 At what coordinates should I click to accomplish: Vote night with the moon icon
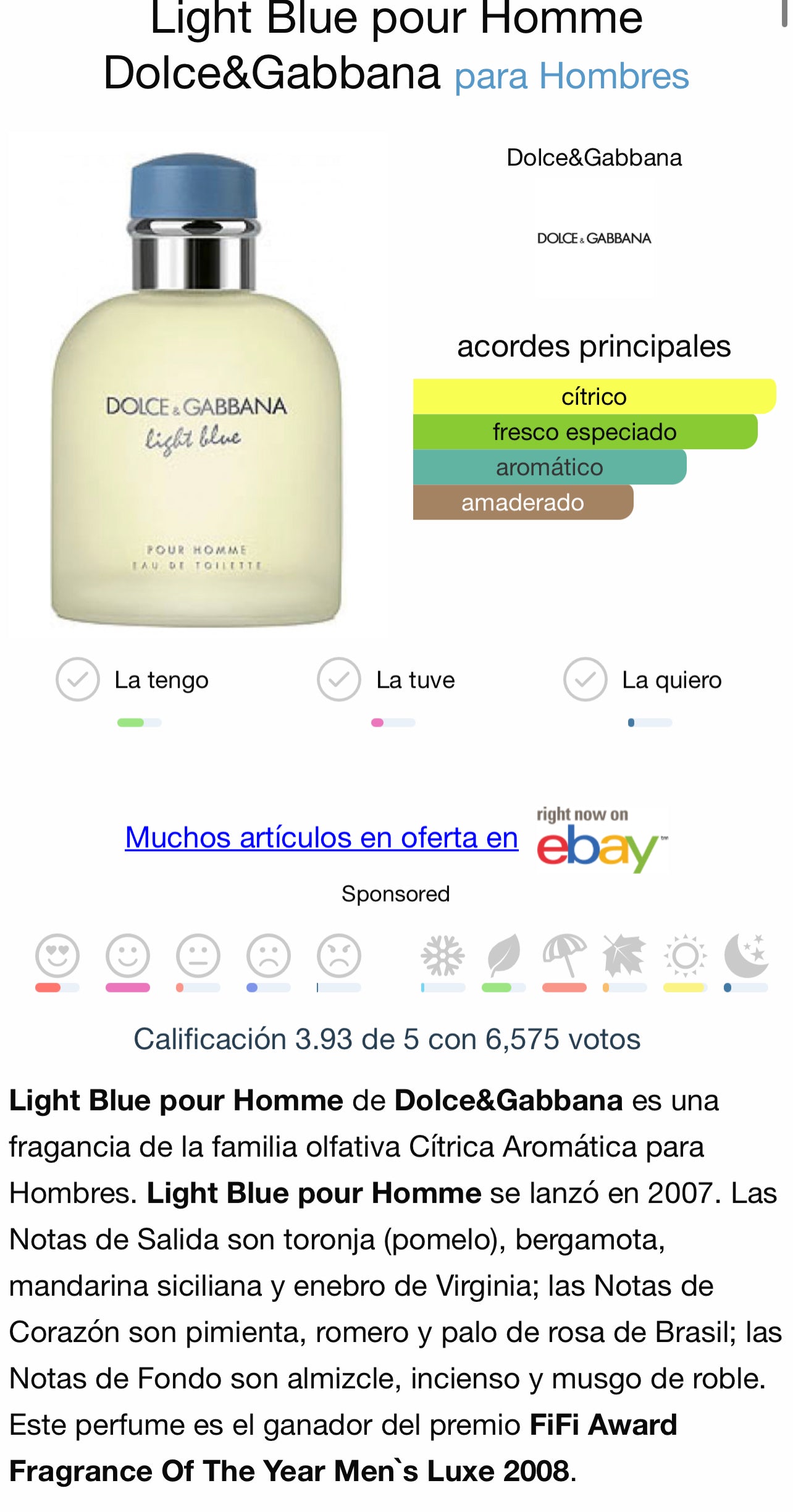[x=745, y=955]
